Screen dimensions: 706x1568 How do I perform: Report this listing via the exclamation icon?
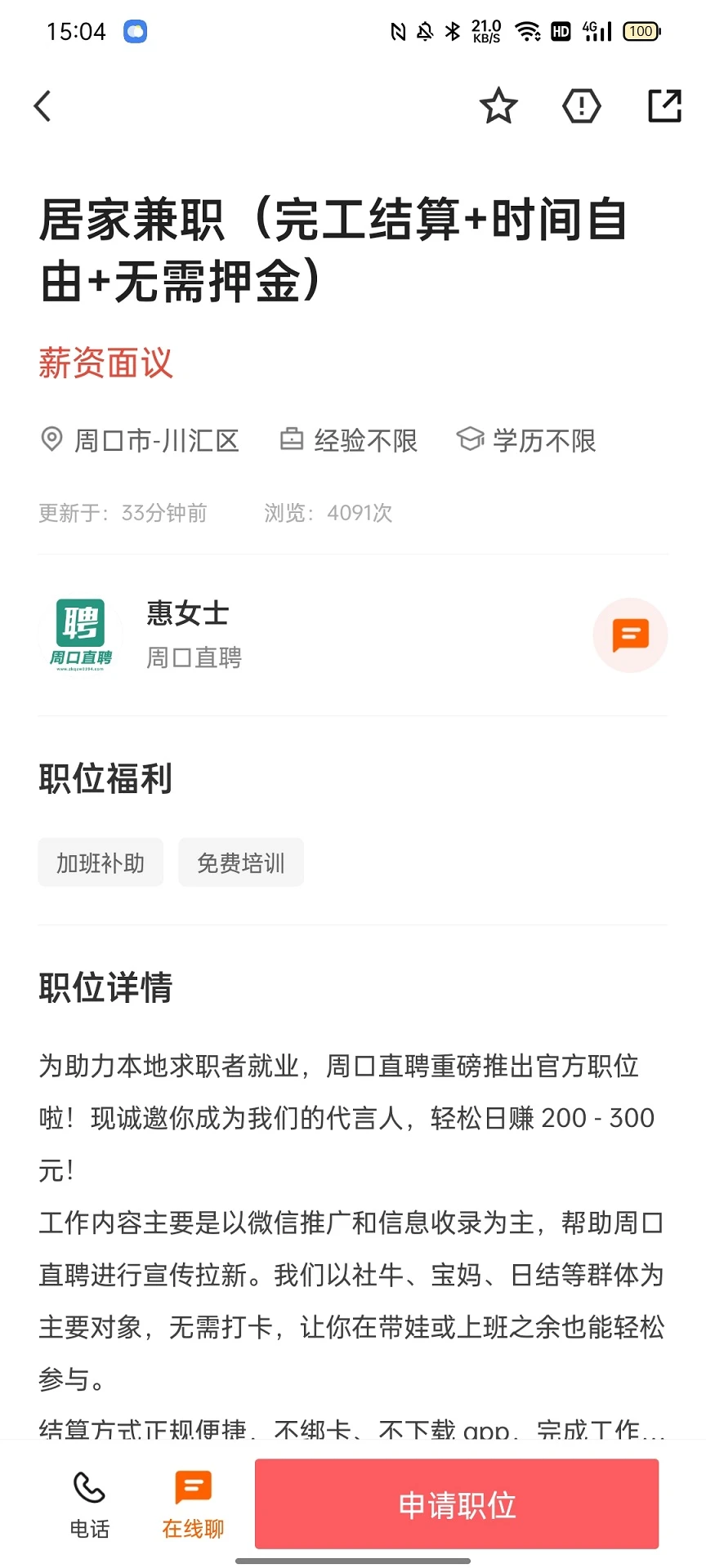pyautogui.click(x=581, y=105)
